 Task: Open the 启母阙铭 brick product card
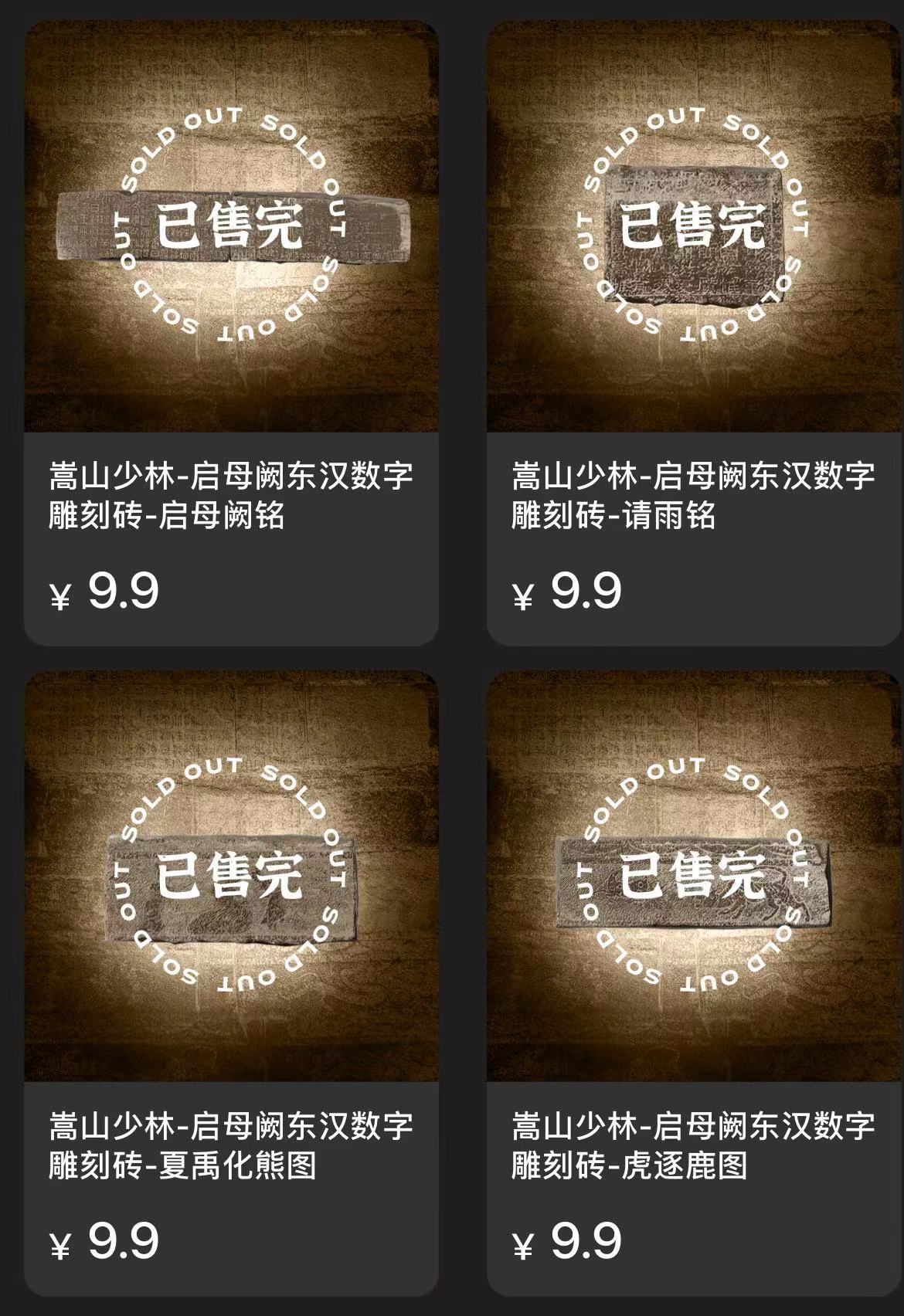[x=231, y=332]
